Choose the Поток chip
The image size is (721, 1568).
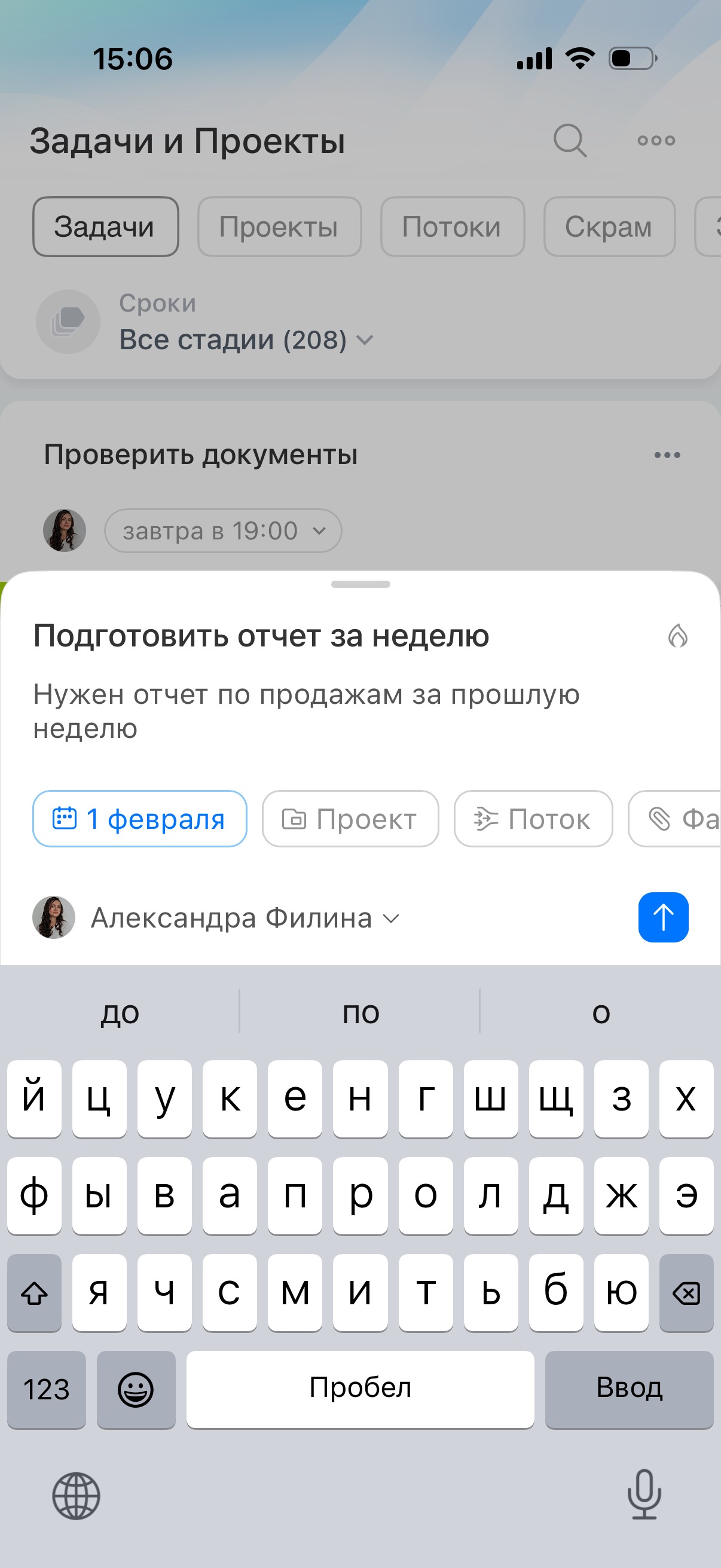coord(533,819)
